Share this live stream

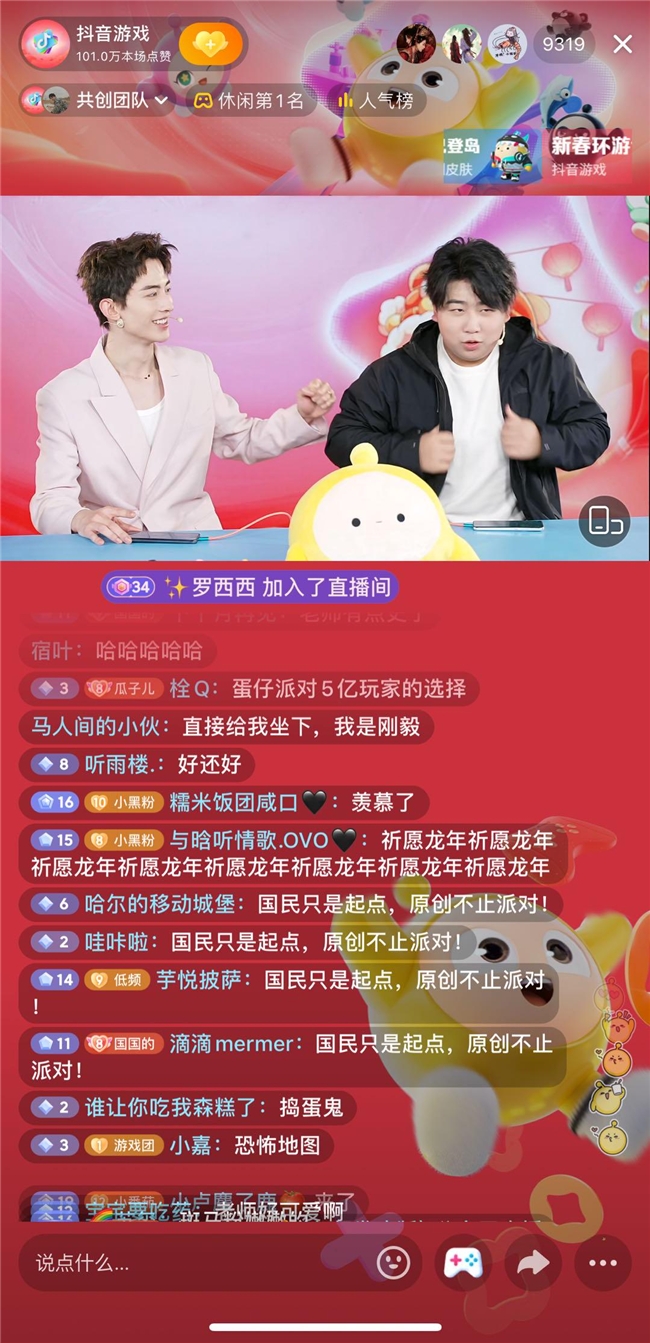[x=532, y=1263]
